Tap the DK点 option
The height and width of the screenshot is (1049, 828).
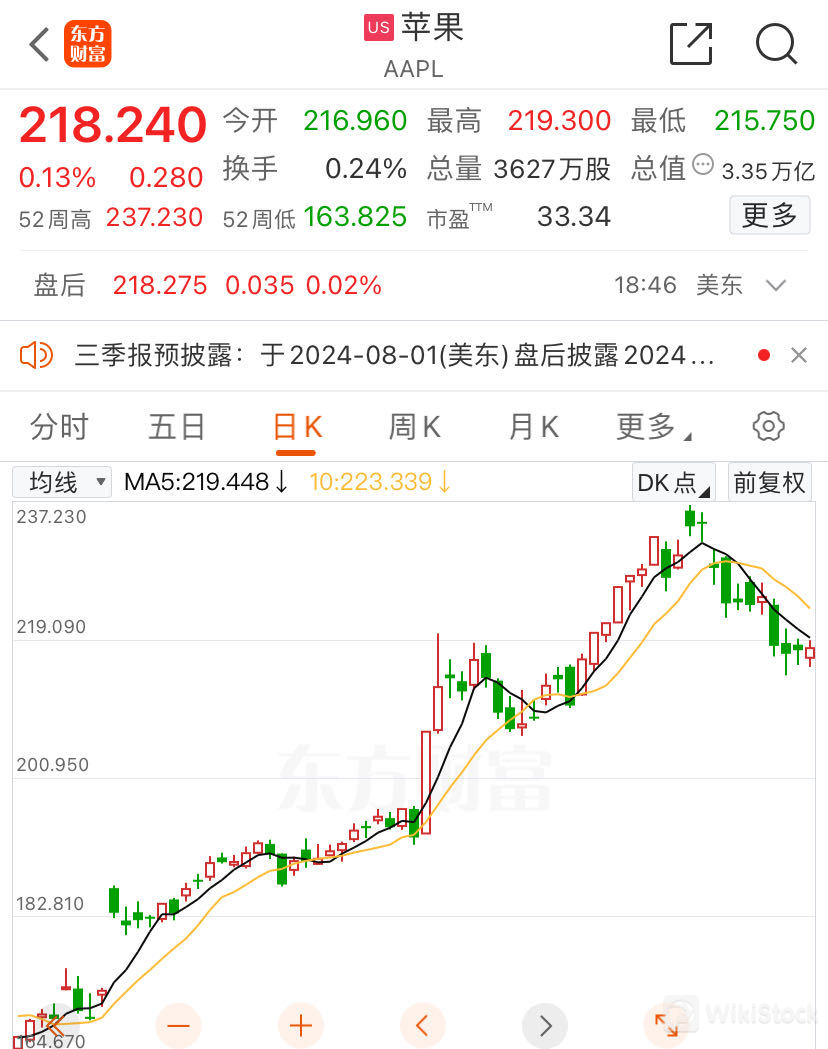pos(673,482)
